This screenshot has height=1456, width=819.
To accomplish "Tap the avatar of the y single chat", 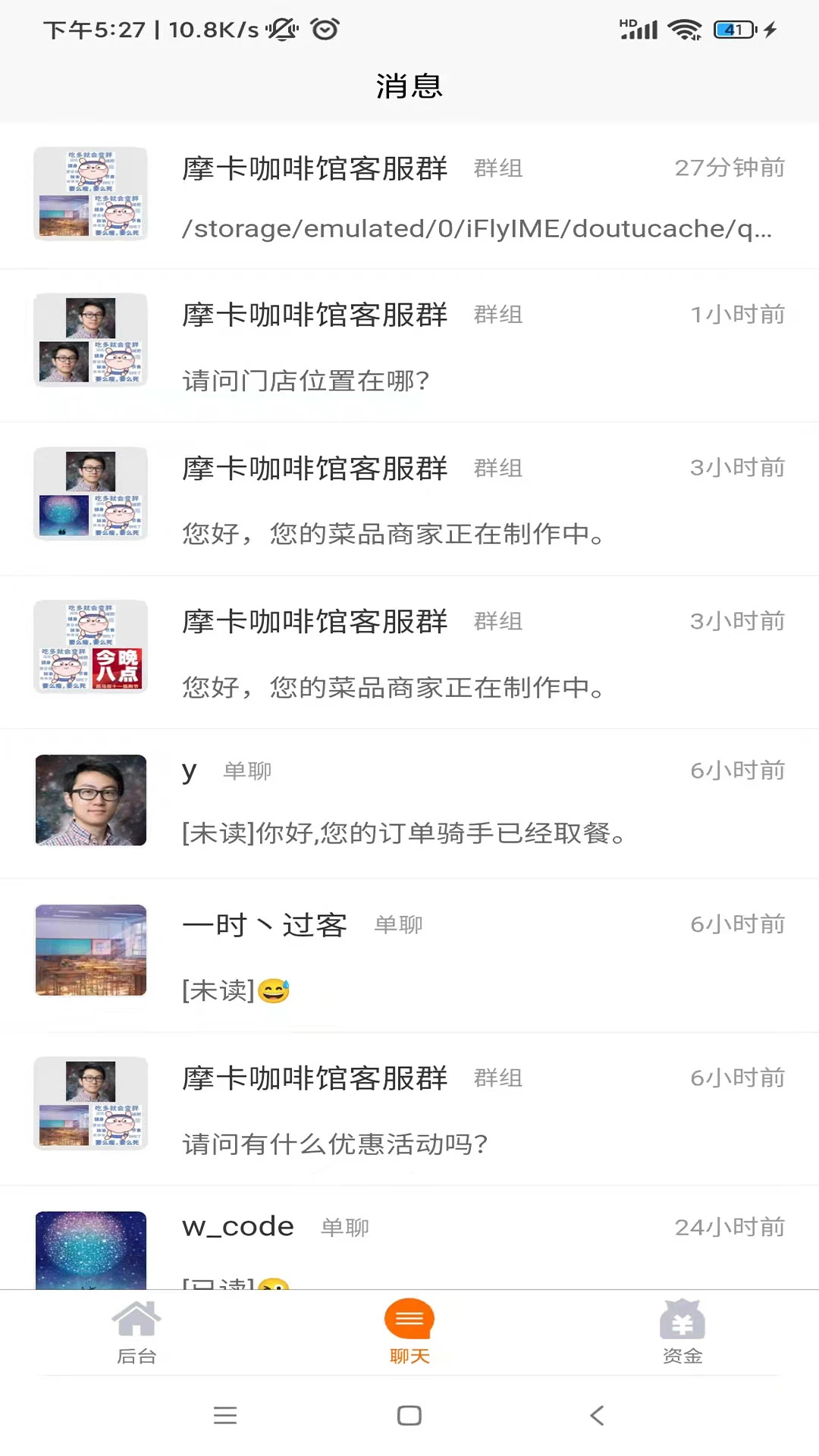I will click(90, 800).
